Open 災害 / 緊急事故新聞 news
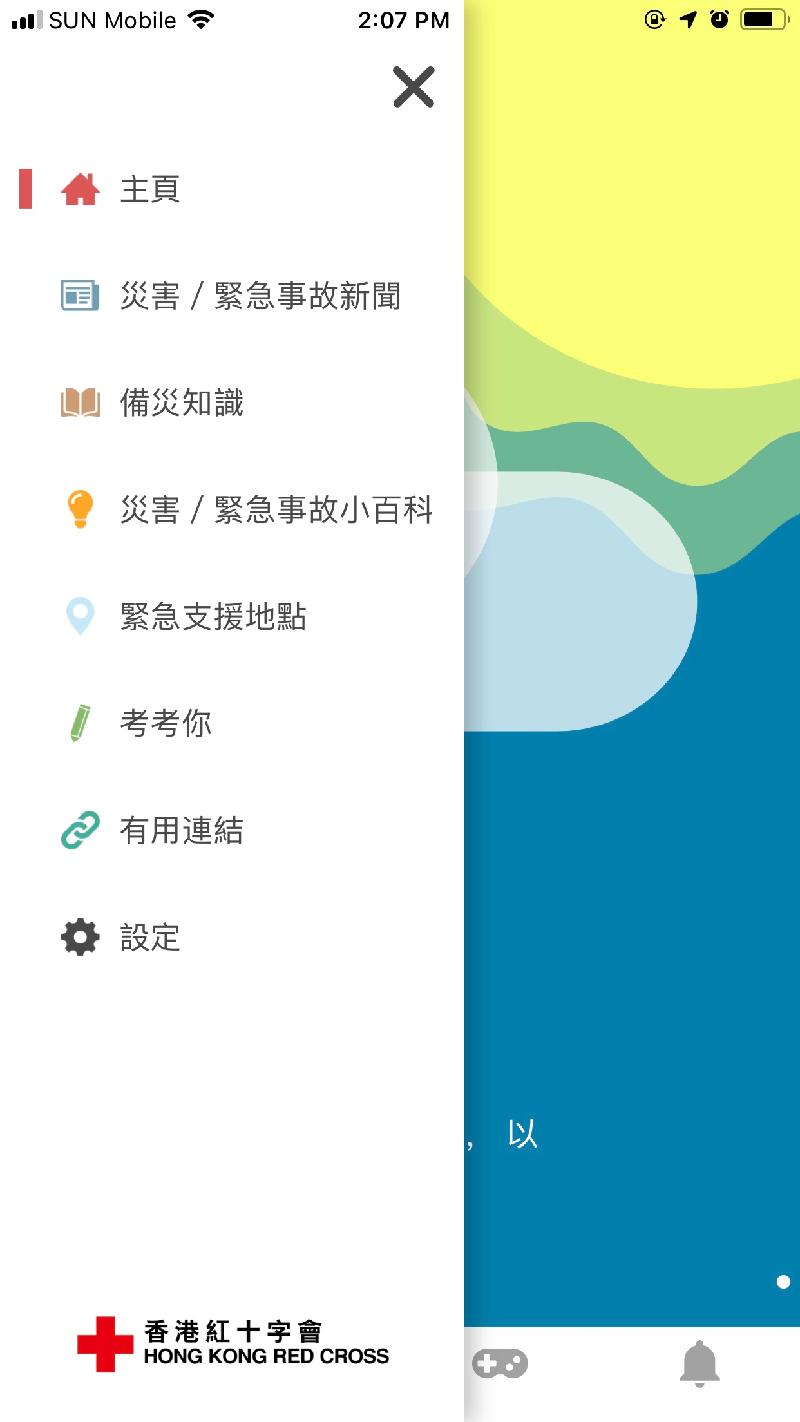The height and width of the screenshot is (1422, 800). (x=260, y=296)
